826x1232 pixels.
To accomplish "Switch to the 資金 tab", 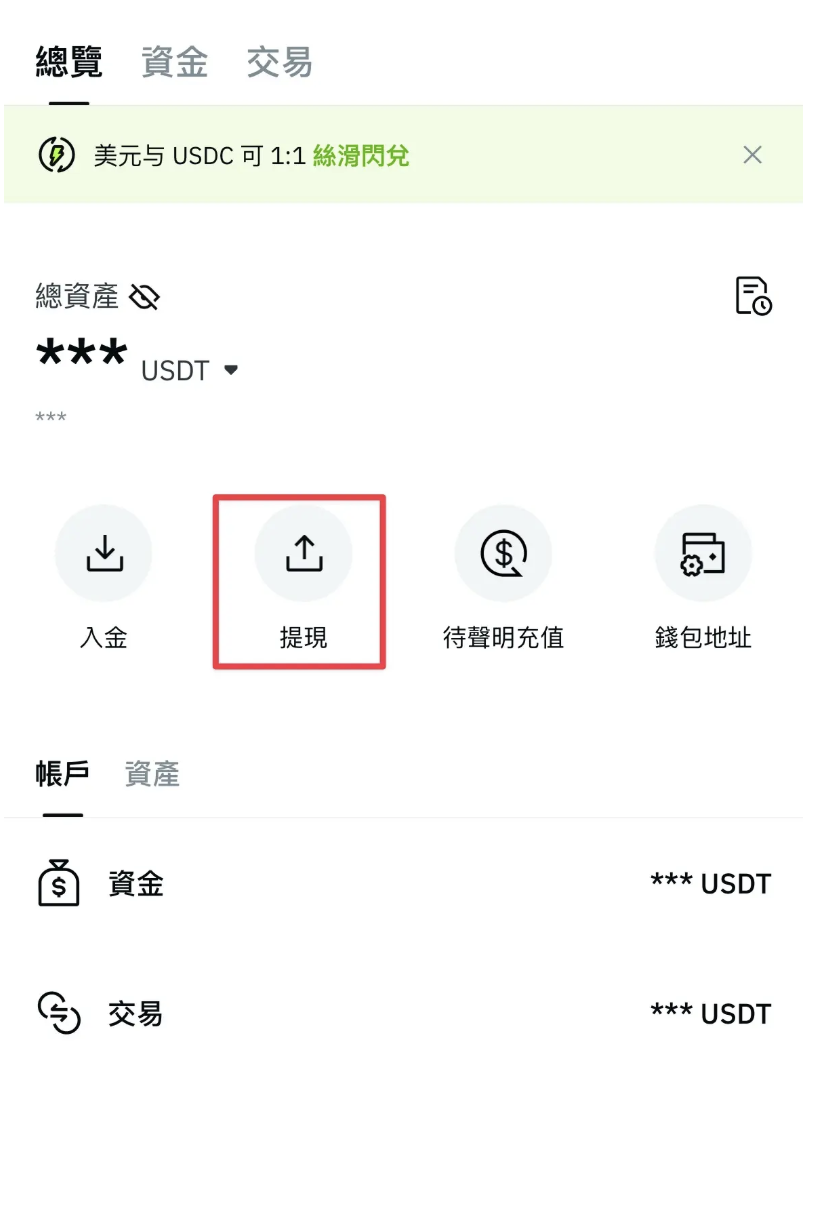I will pos(173,62).
